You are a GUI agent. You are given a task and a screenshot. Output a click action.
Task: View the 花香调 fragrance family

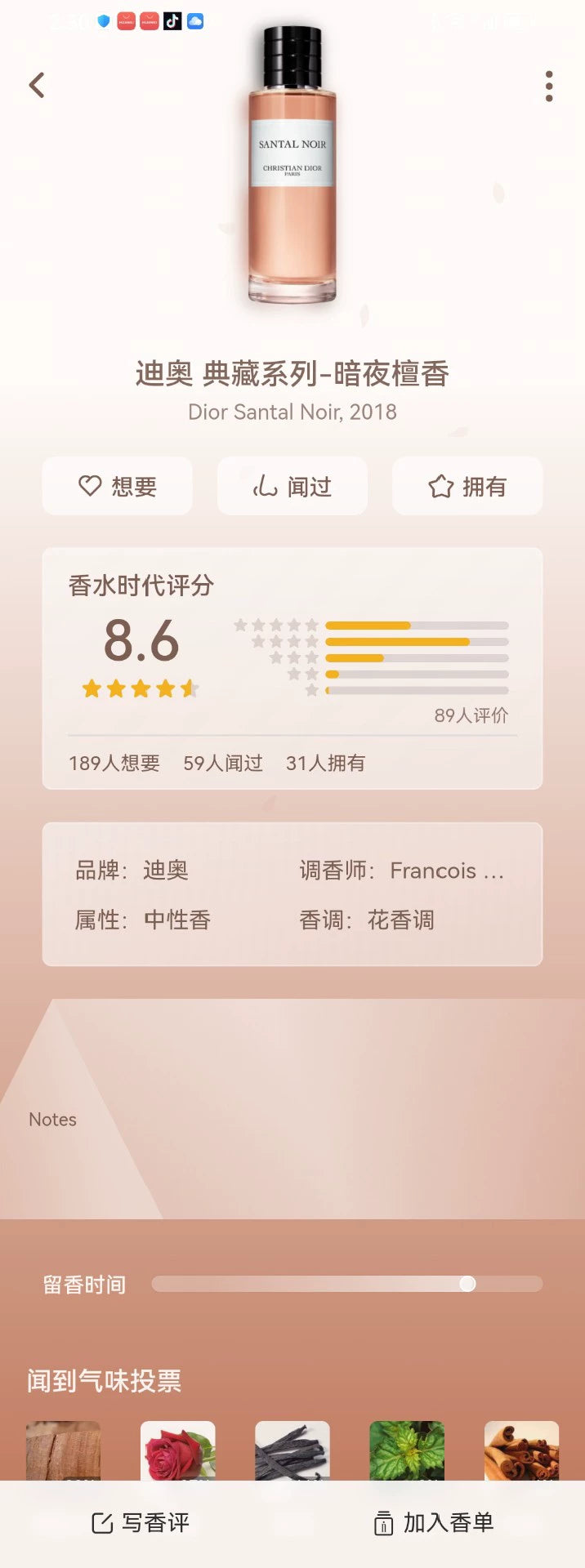pyautogui.click(x=400, y=920)
